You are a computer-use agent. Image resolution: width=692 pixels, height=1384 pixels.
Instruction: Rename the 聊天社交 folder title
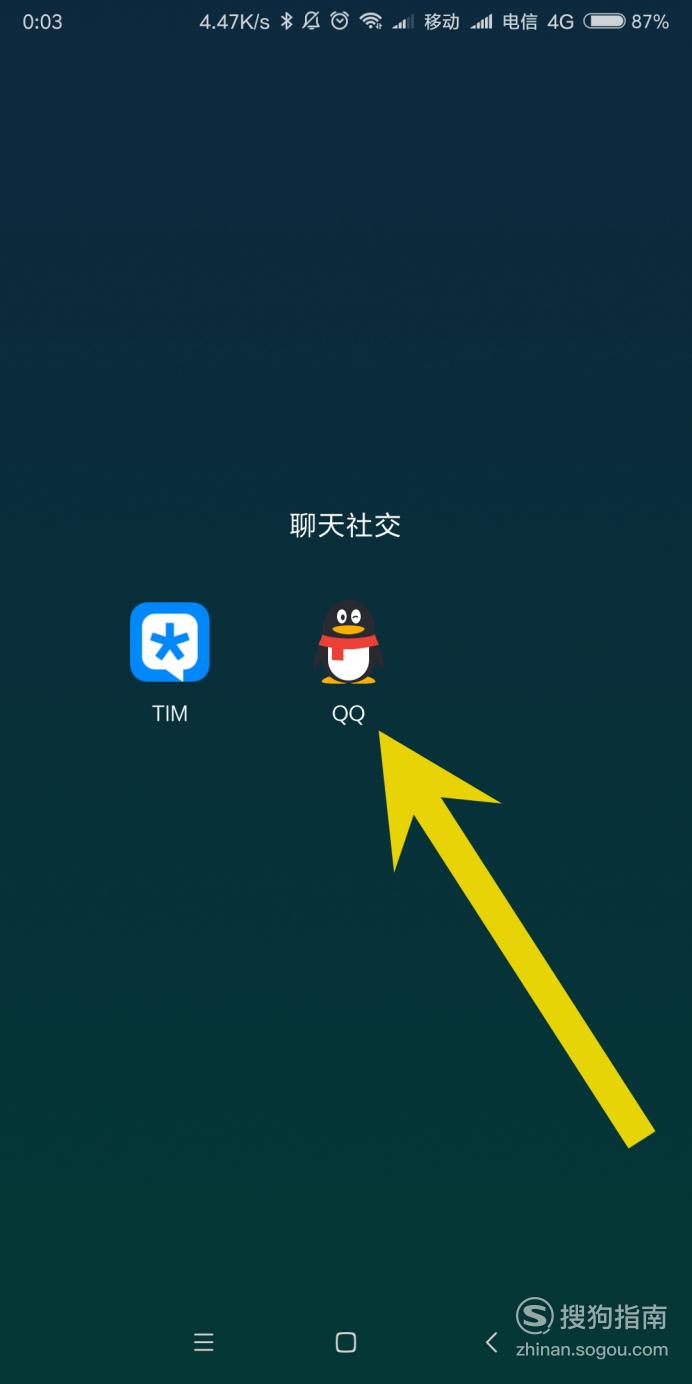[x=345, y=525]
